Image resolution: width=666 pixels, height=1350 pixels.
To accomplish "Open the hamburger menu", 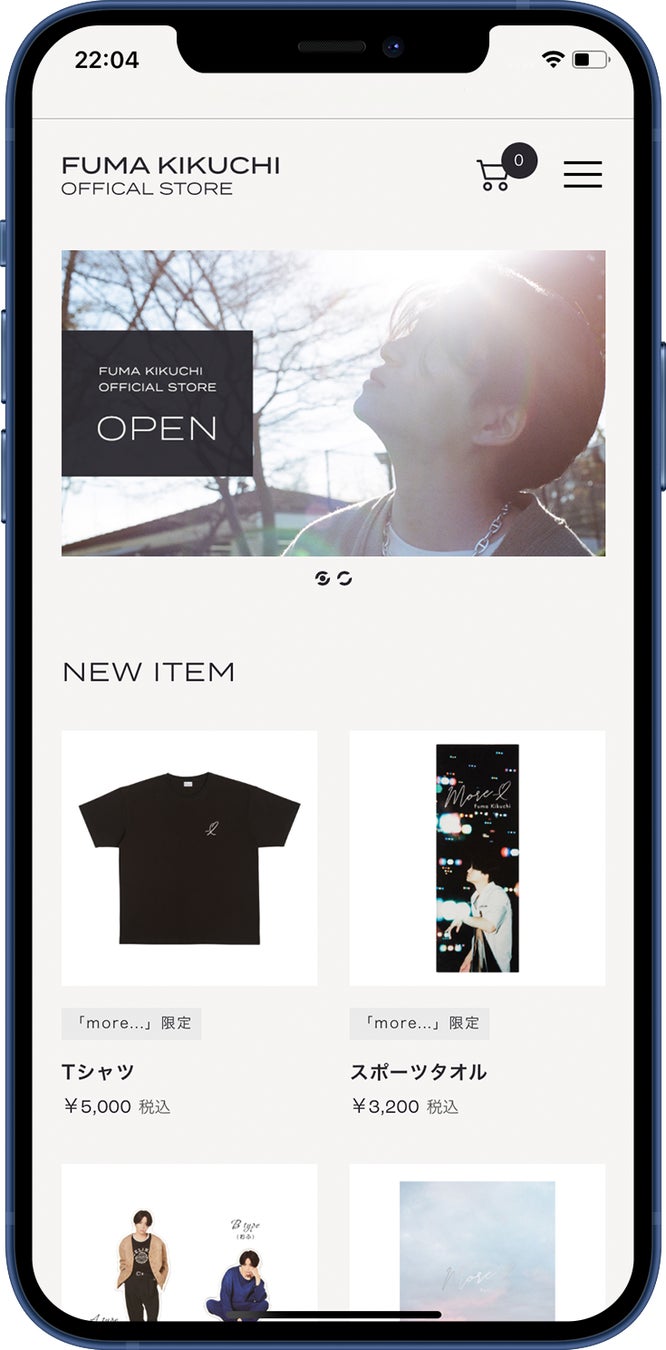I will coord(582,174).
